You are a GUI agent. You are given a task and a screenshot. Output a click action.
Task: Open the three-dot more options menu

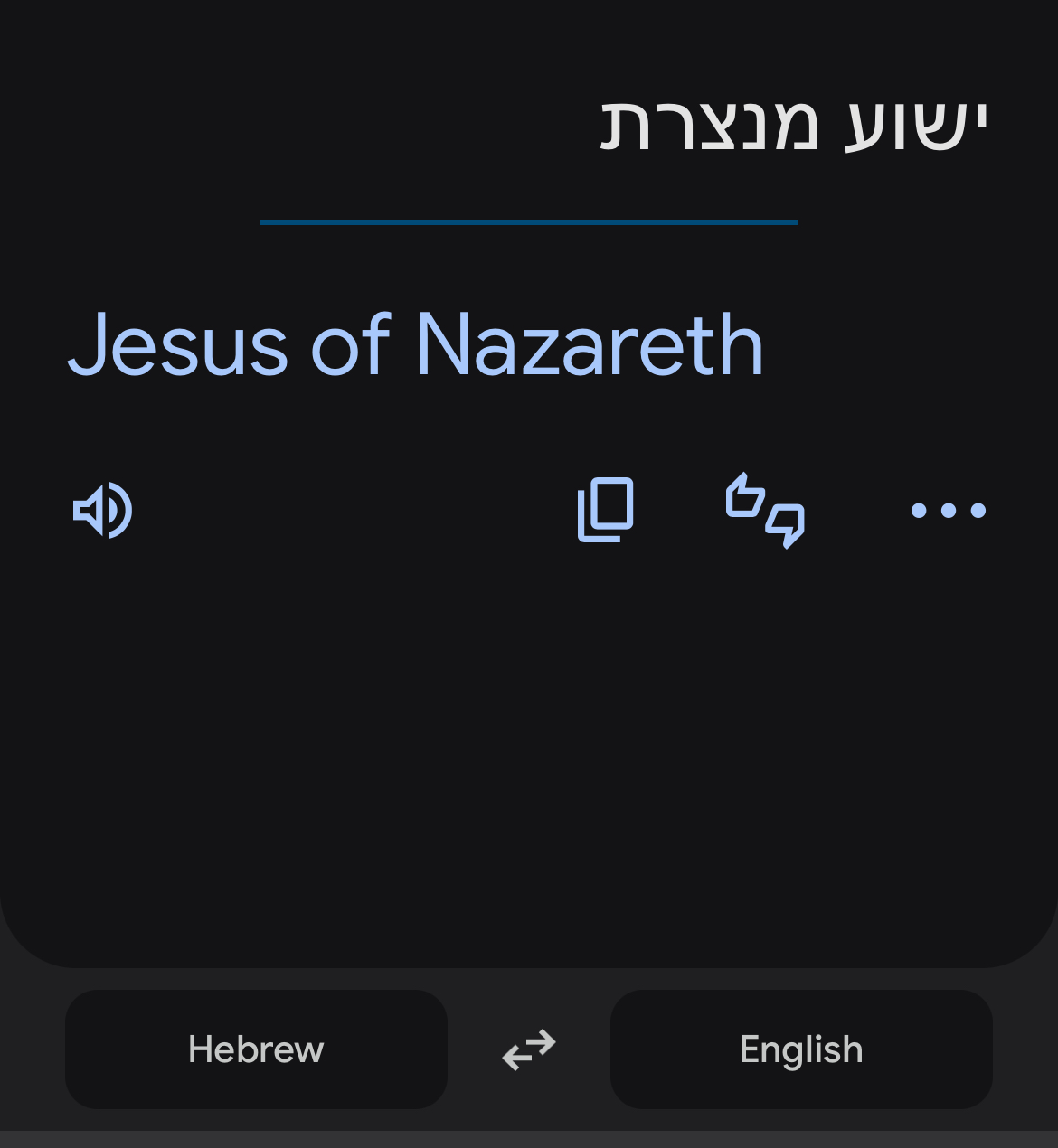point(948,511)
